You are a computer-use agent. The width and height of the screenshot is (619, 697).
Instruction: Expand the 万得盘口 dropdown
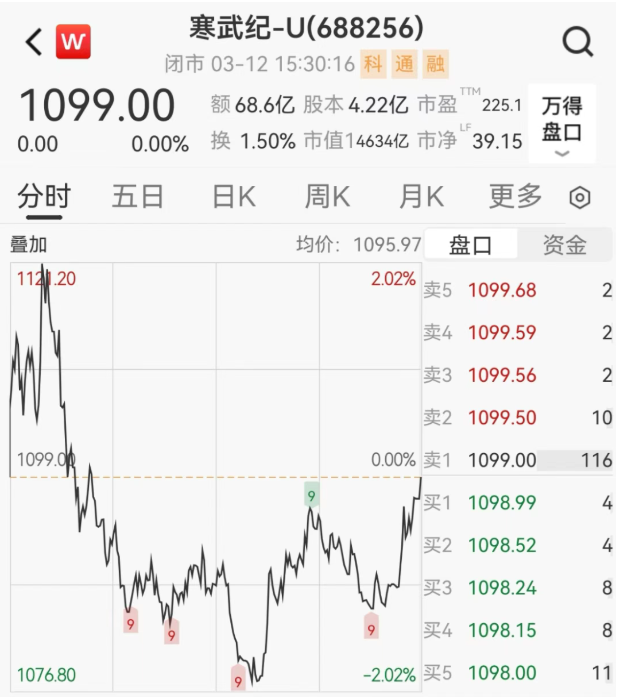562,123
